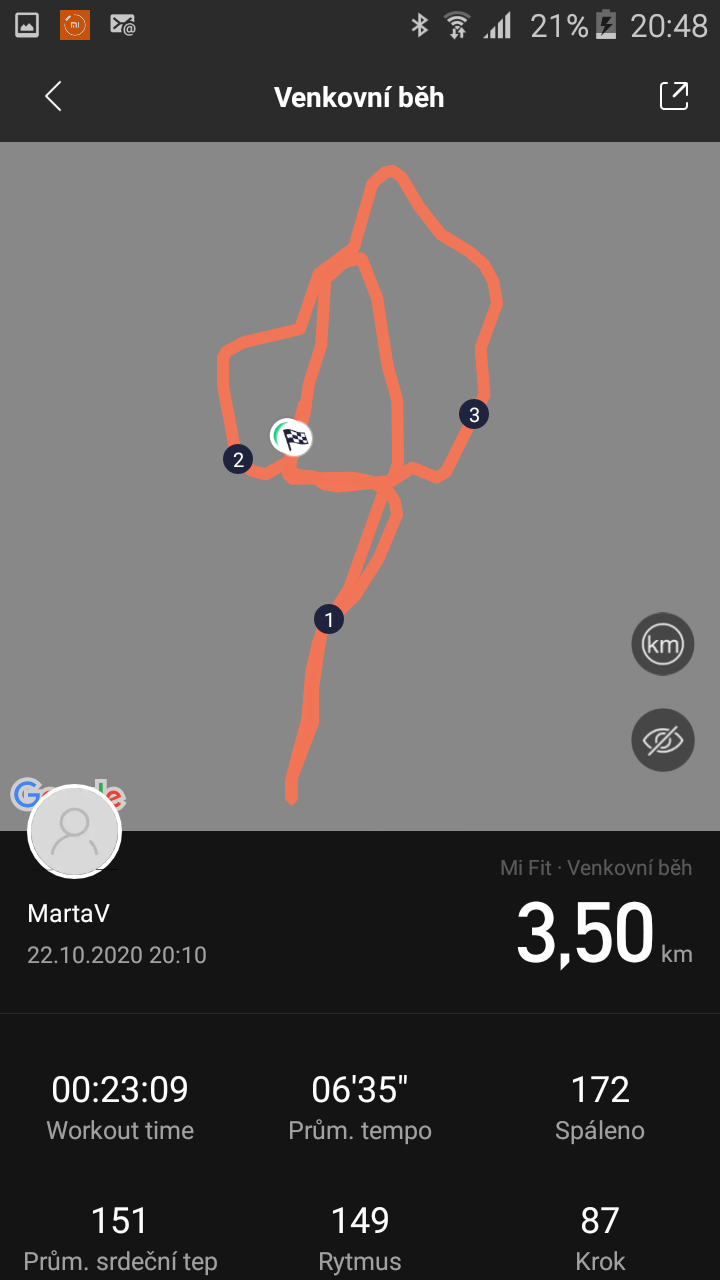Open MartaV profile avatar

(75, 831)
